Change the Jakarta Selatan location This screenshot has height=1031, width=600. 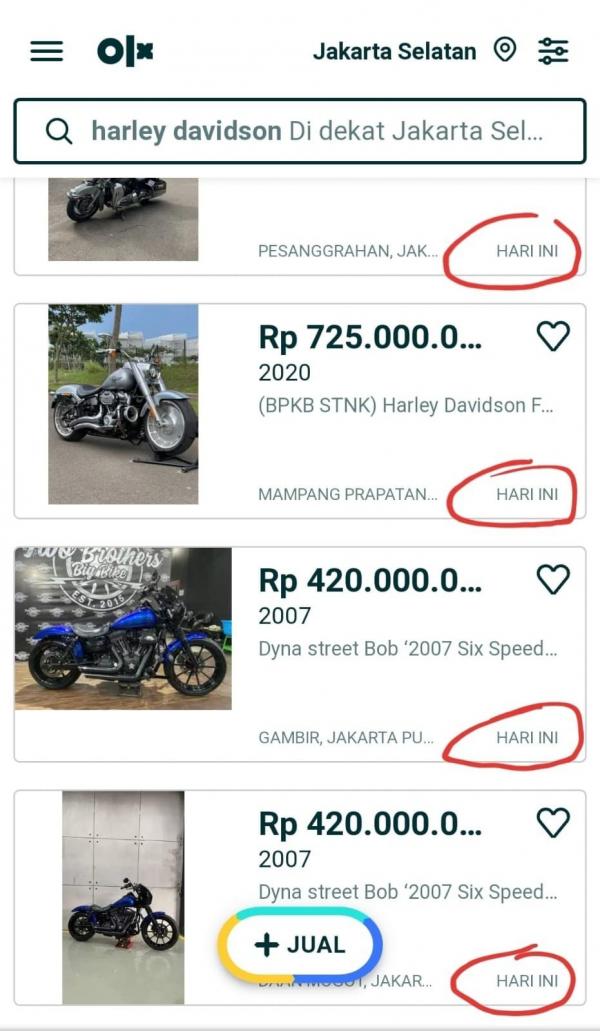coord(413,51)
